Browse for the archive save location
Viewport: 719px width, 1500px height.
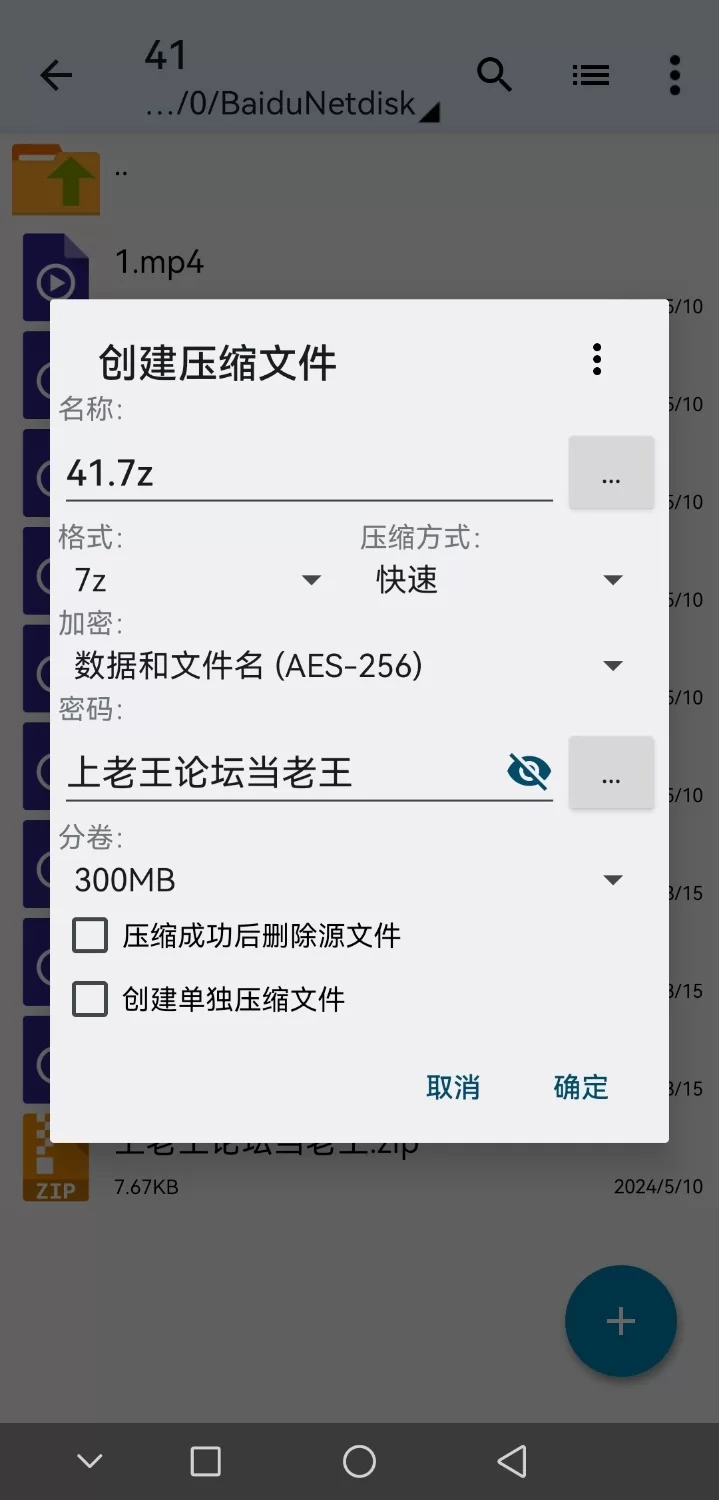pyautogui.click(x=611, y=473)
